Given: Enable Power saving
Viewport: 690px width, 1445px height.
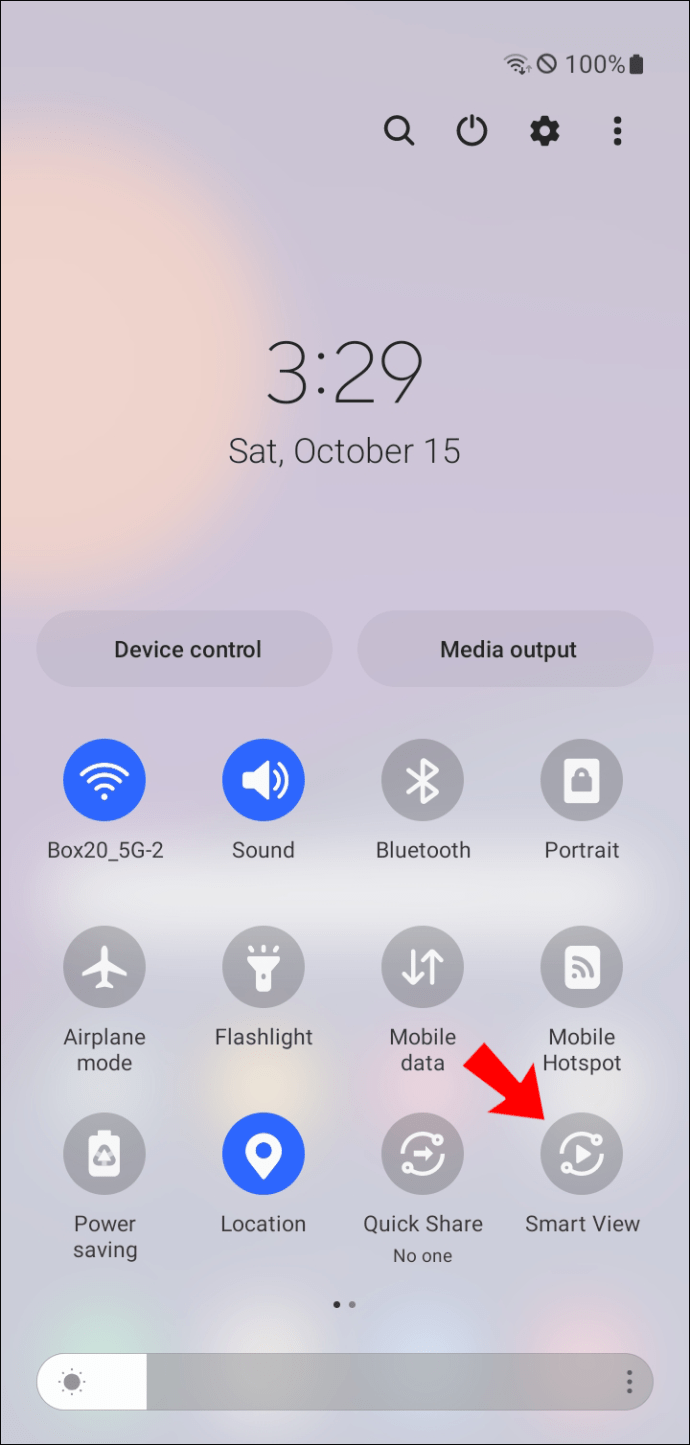Looking at the screenshot, I should click(104, 1154).
